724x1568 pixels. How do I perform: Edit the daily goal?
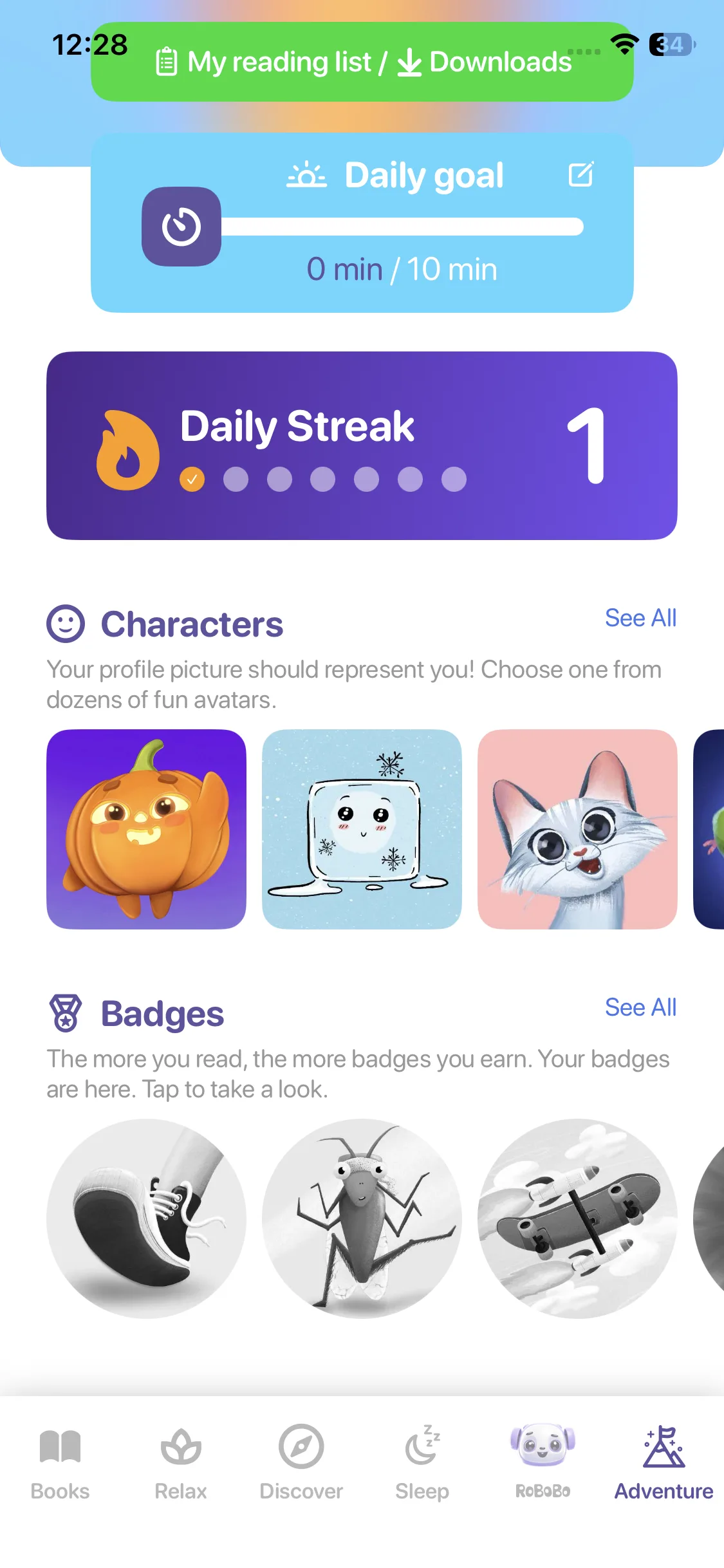pos(580,174)
